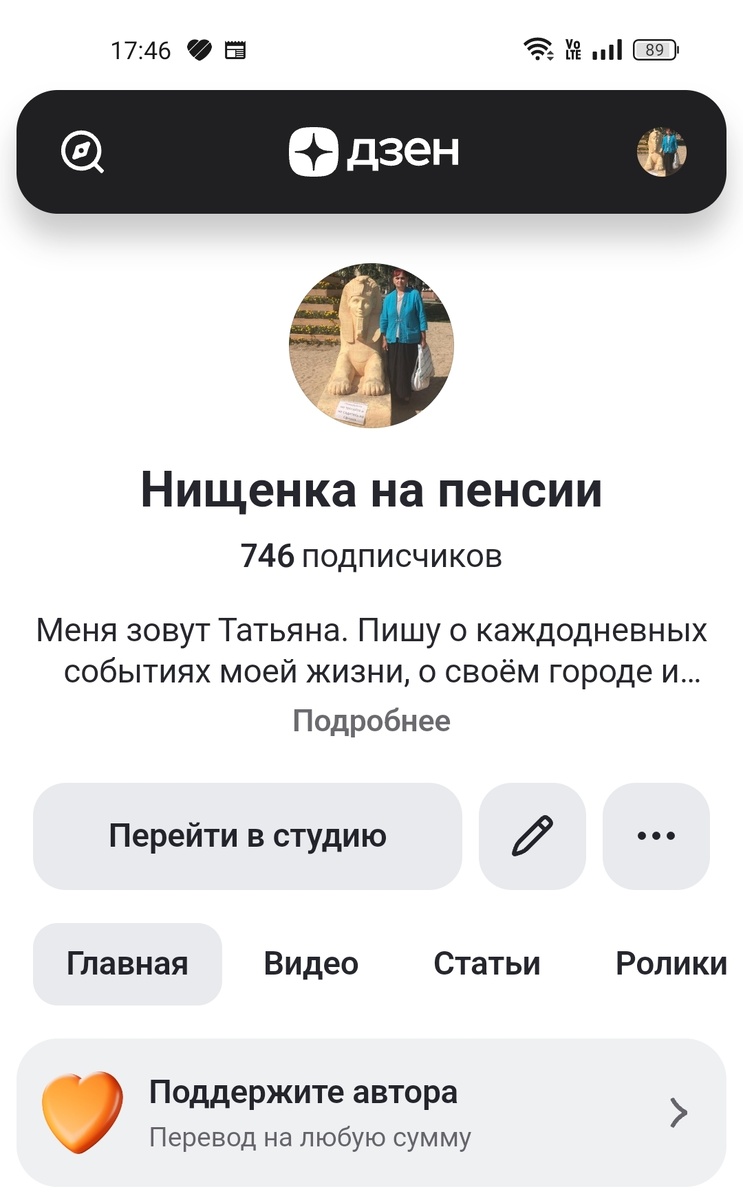743x1200 pixels.
Task: Open the search in the Дзен top bar
Action: (81, 152)
